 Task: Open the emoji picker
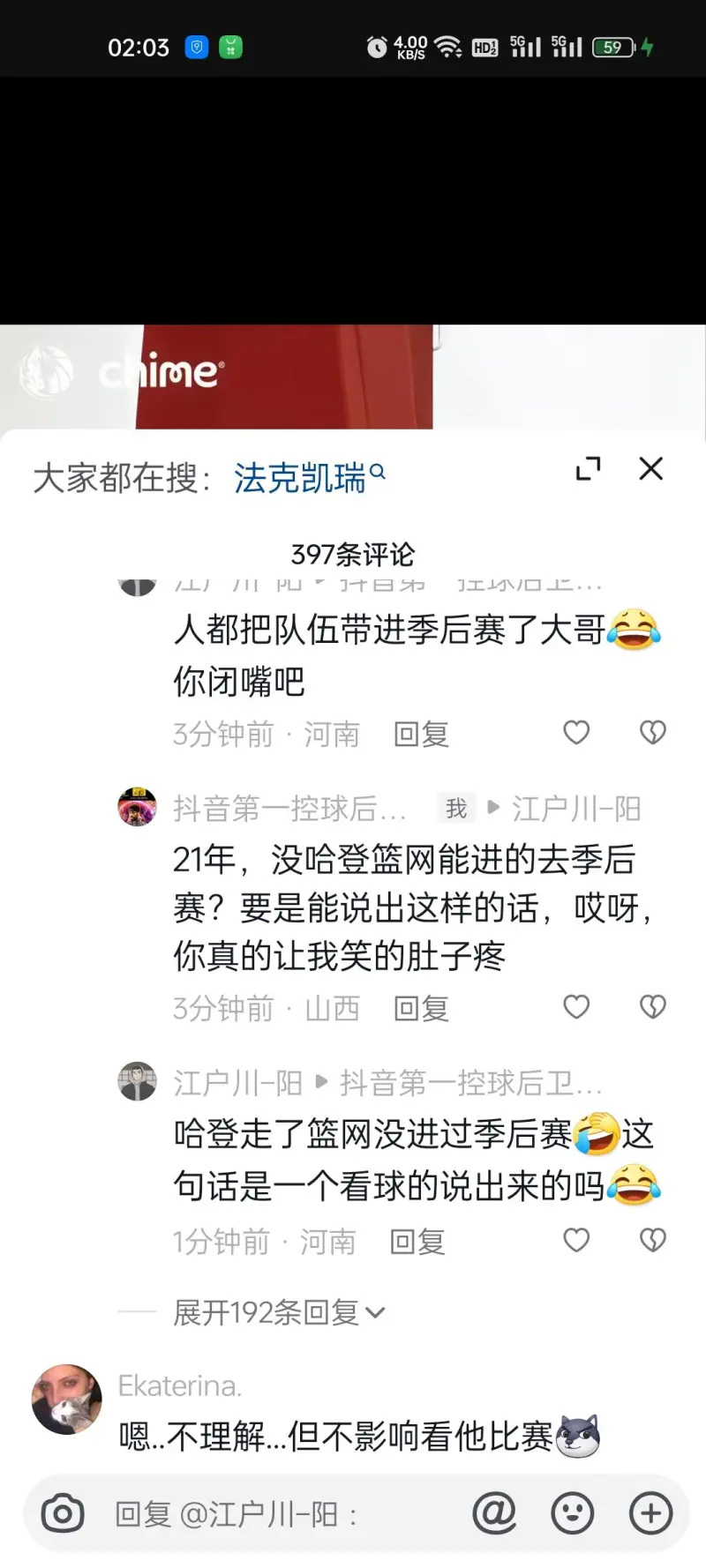click(x=572, y=1514)
